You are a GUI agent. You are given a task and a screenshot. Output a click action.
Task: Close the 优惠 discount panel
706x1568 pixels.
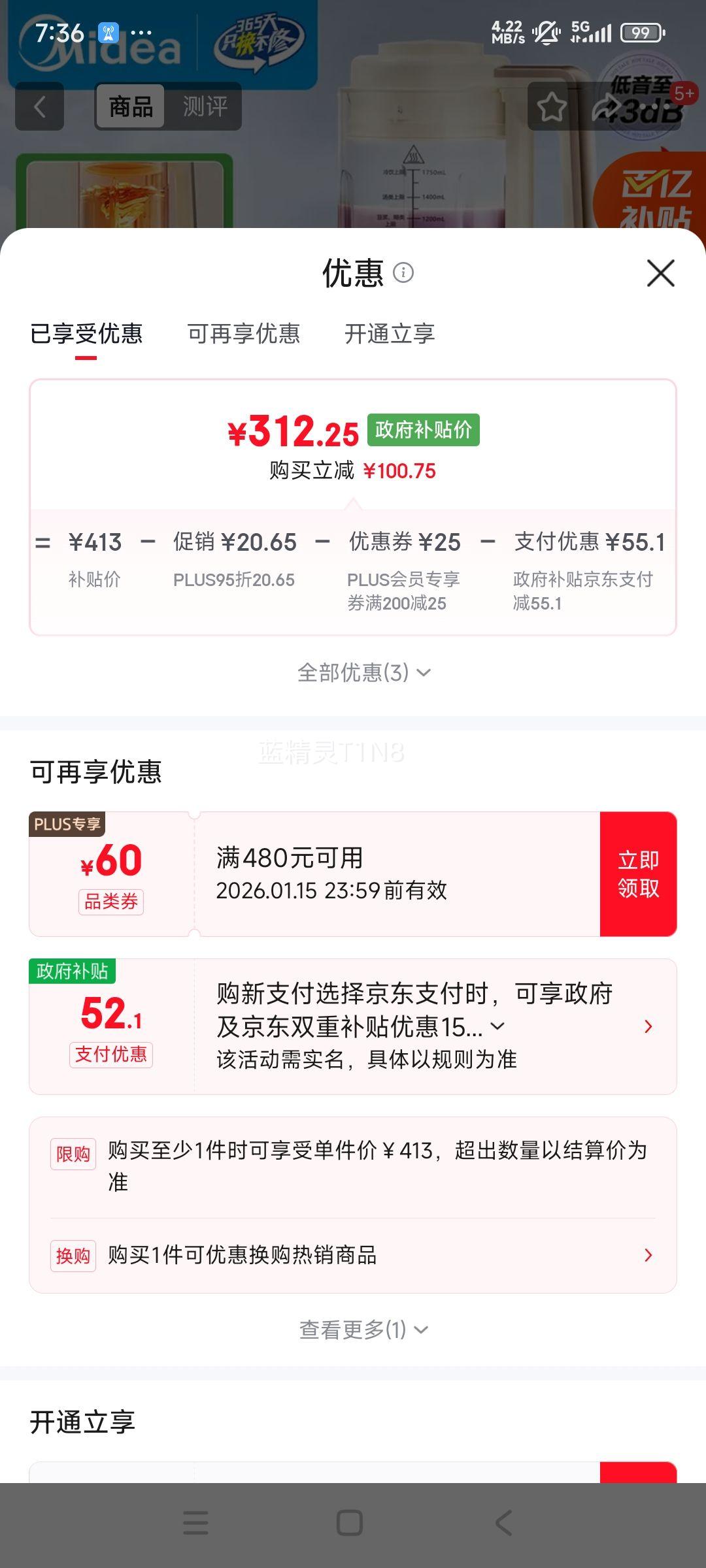point(662,273)
